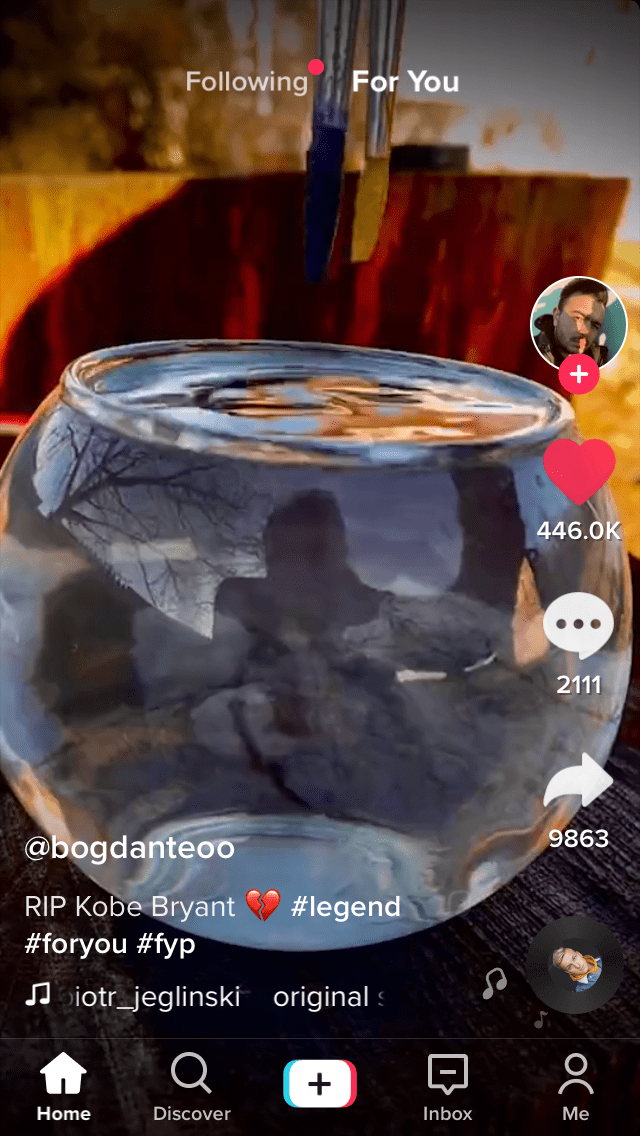Viewport: 640px width, 1136px height.
Task: Create a new video with plus button
Action: [320, 1085]
